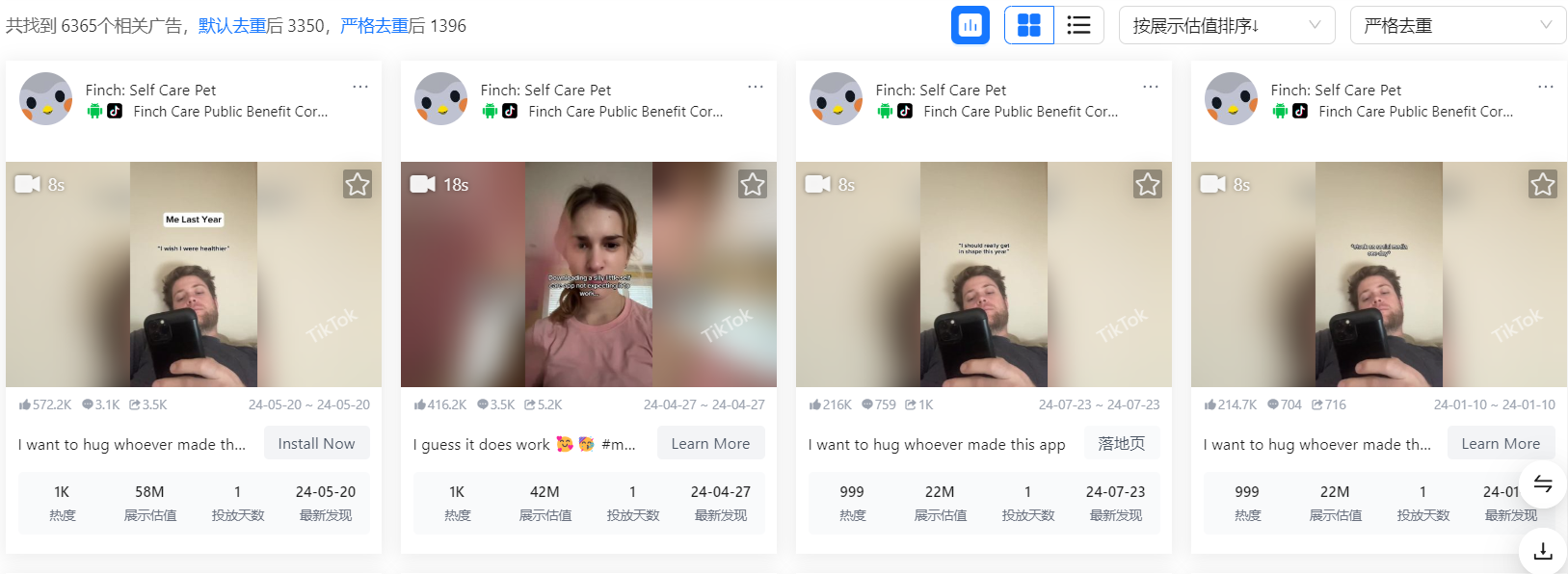Tap Learn More on the 24-04-27 ad
1568x574 pixels.
[x=710, y=443]
